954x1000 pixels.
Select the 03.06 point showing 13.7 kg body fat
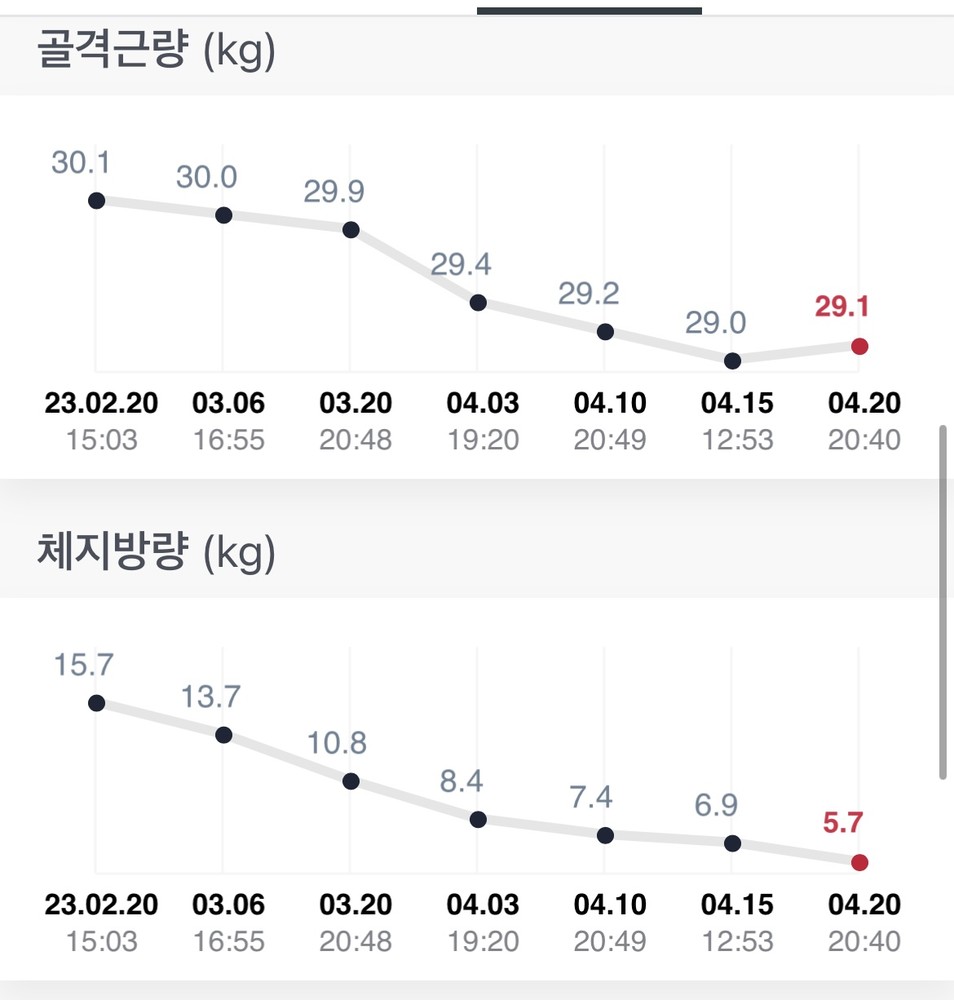(x=223, y=735)
